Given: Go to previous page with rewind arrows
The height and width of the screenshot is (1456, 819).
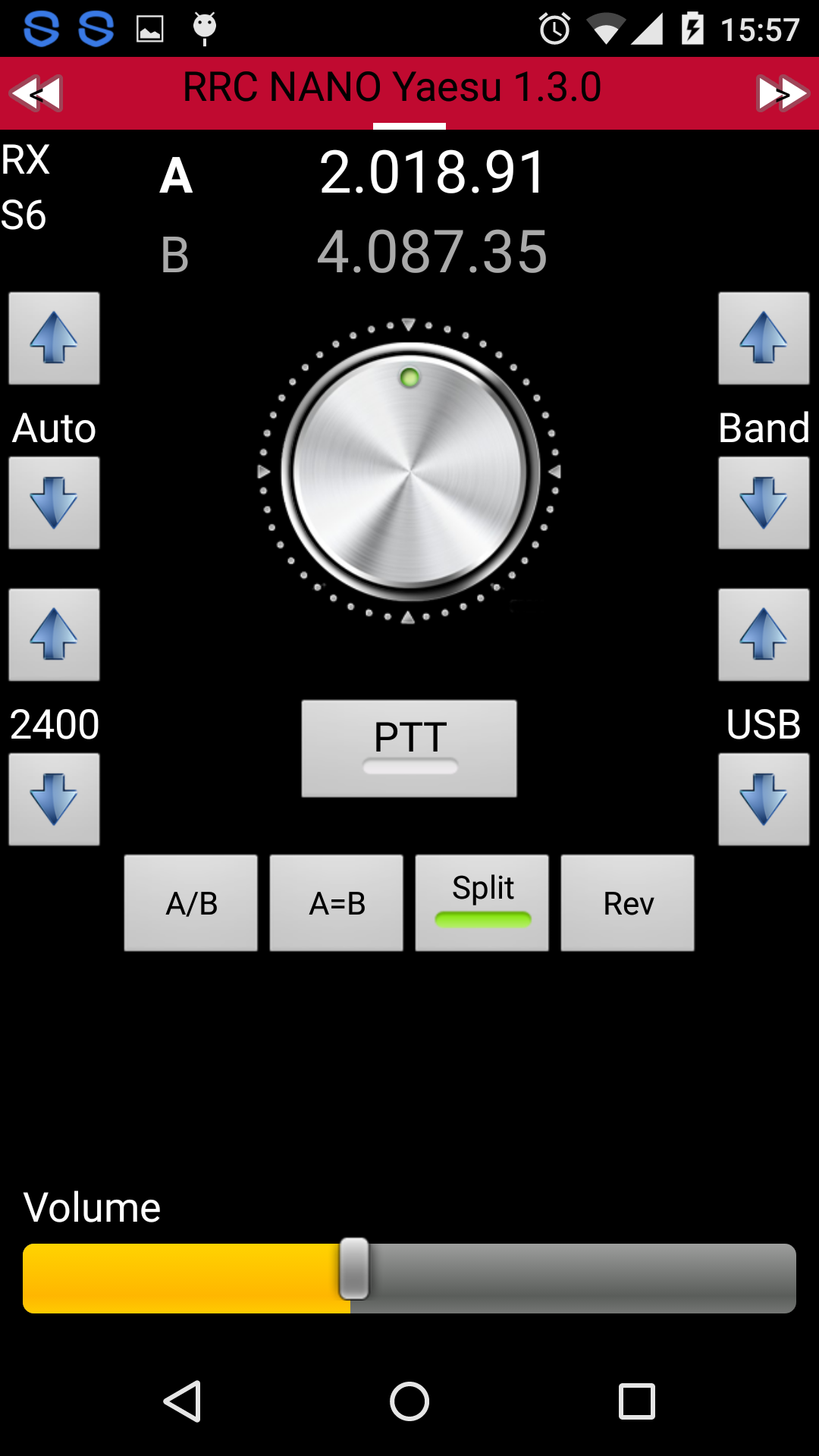Looking at the screenshot, I should pos(36,94).
